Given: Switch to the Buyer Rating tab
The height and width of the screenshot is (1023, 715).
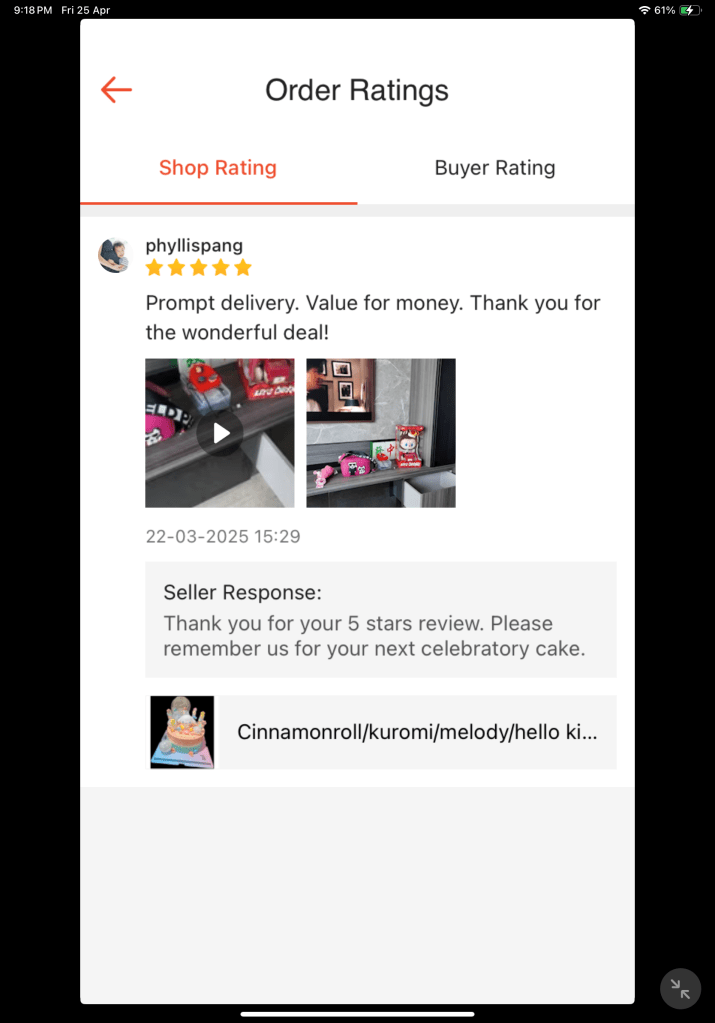Looking at the screenshot, I should (494, 168).
